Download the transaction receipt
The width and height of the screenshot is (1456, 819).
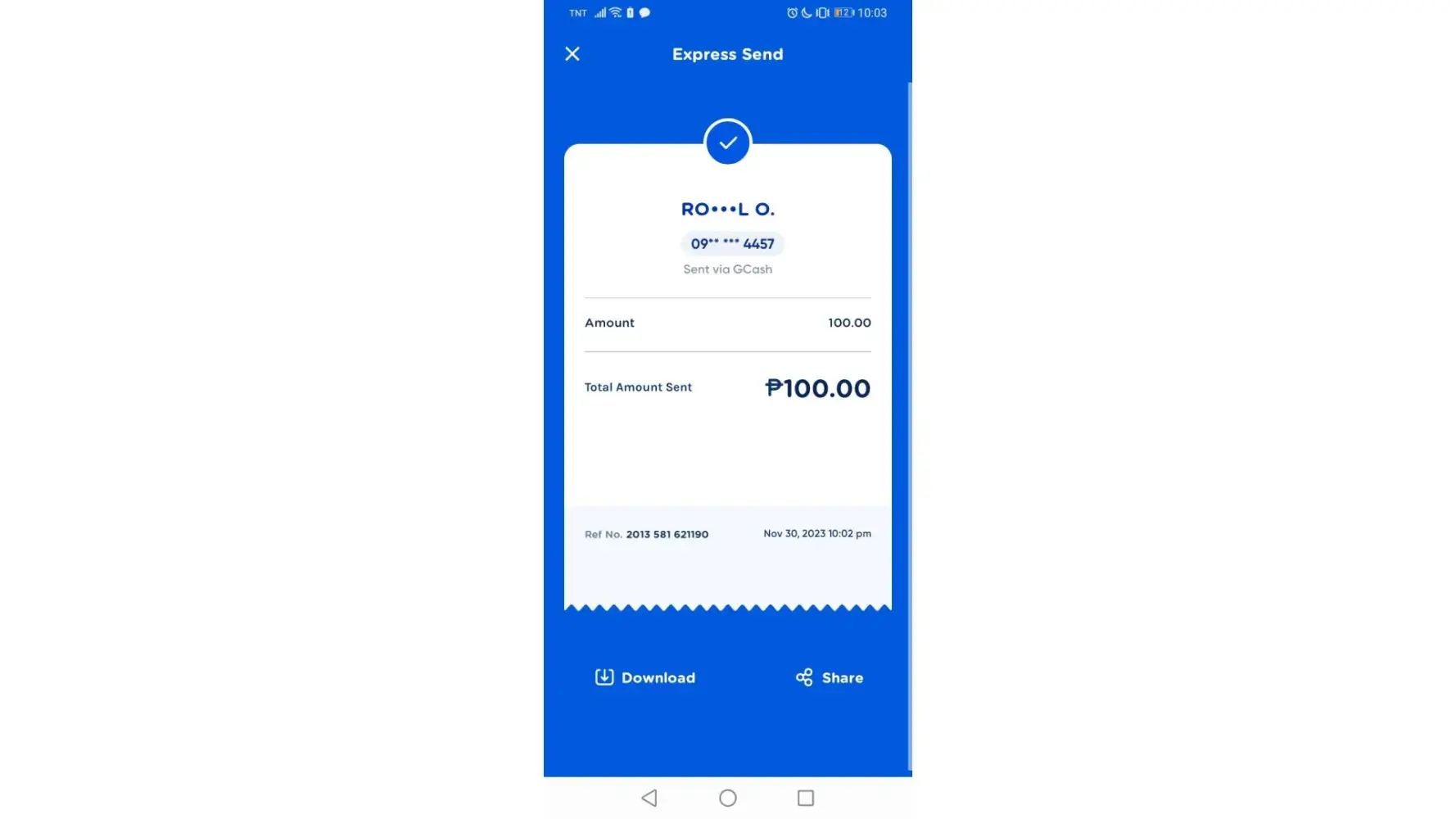coord(645,677)
